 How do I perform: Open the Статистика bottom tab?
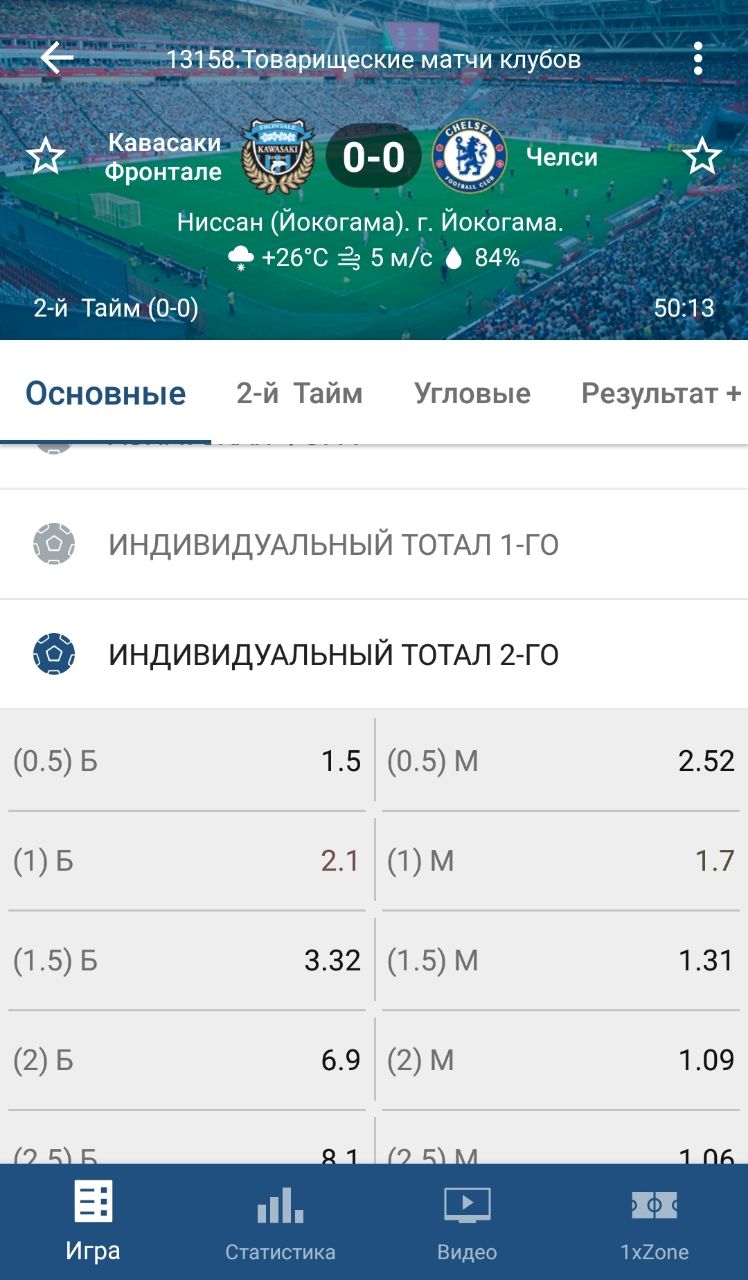click(x=280, y=1222)
